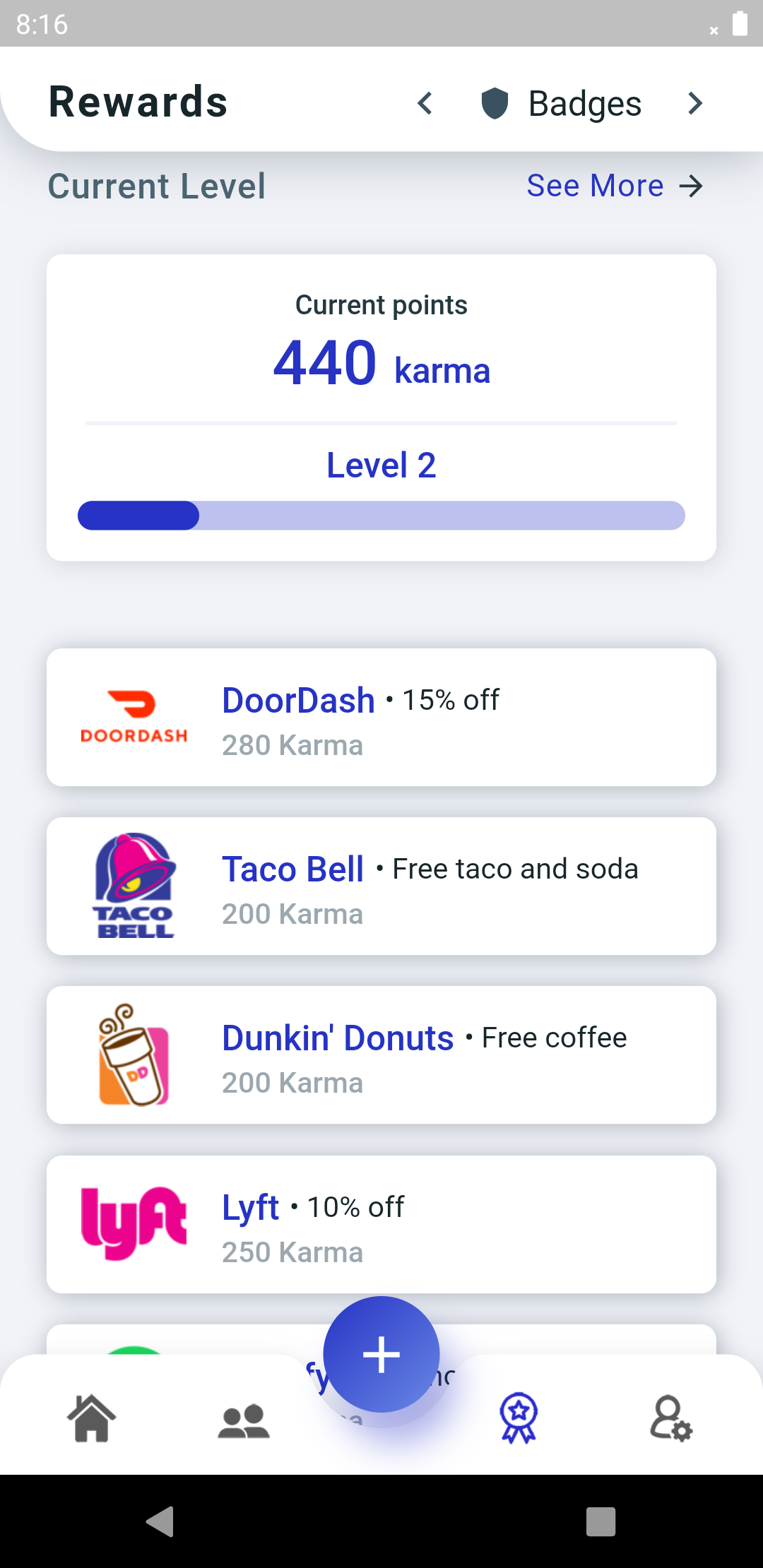Tap the system back button
Screen dimensions: 763x1568
tap(160, 1521)
